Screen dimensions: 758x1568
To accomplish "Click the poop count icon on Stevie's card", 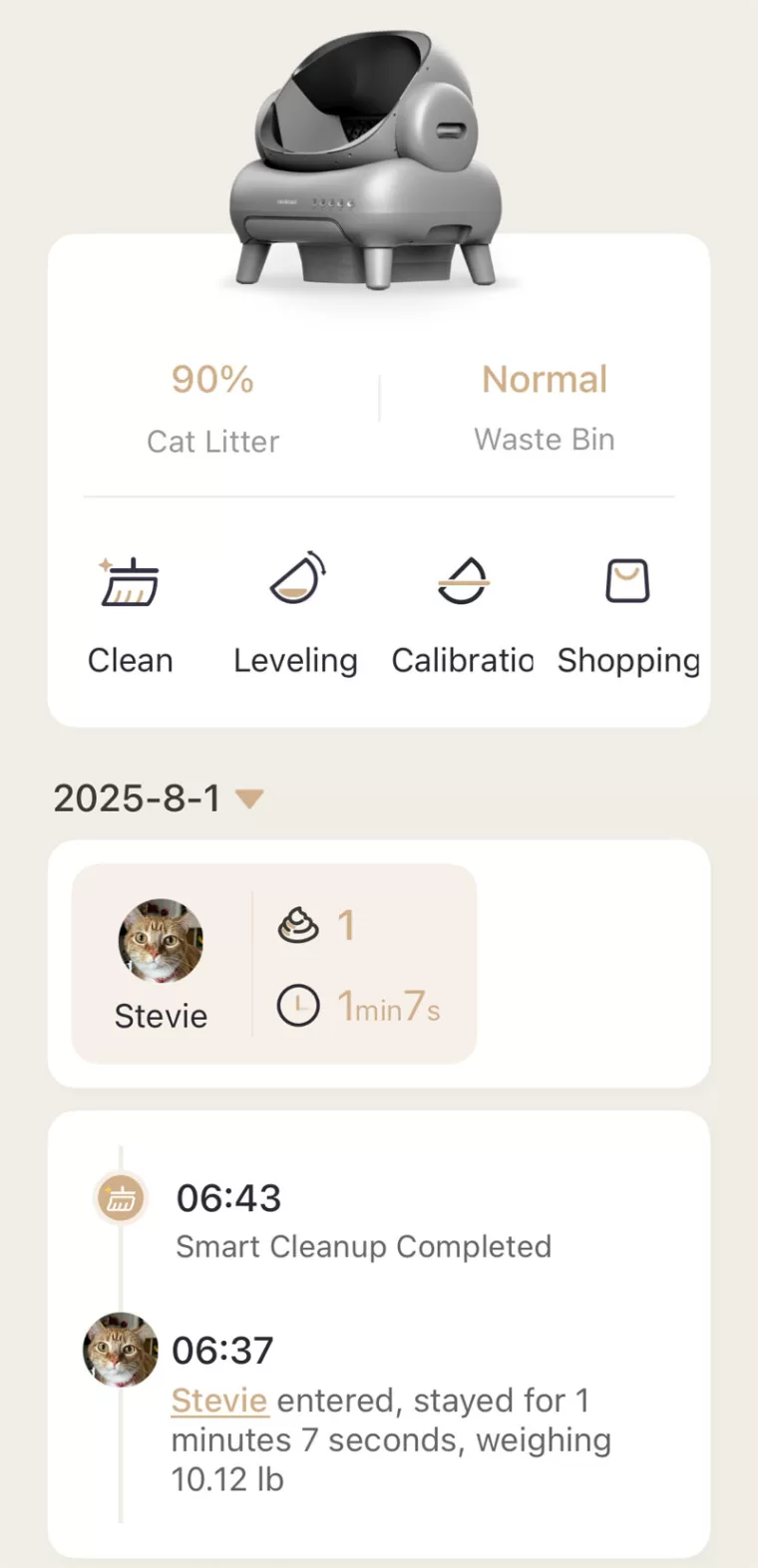I will pos(299,925).
